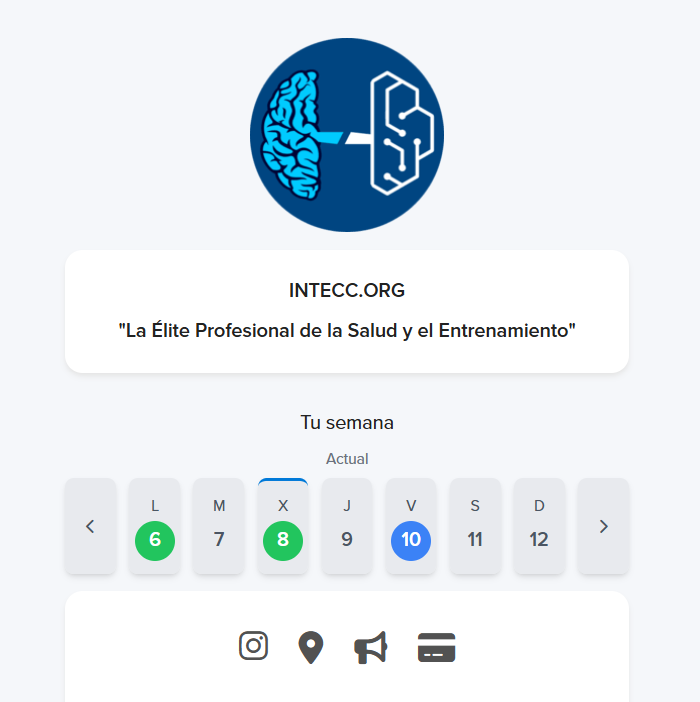Image resolution: width=700 pixels, height=702 pixels.
Task: Go to the previous week
Action: (90, 526)
